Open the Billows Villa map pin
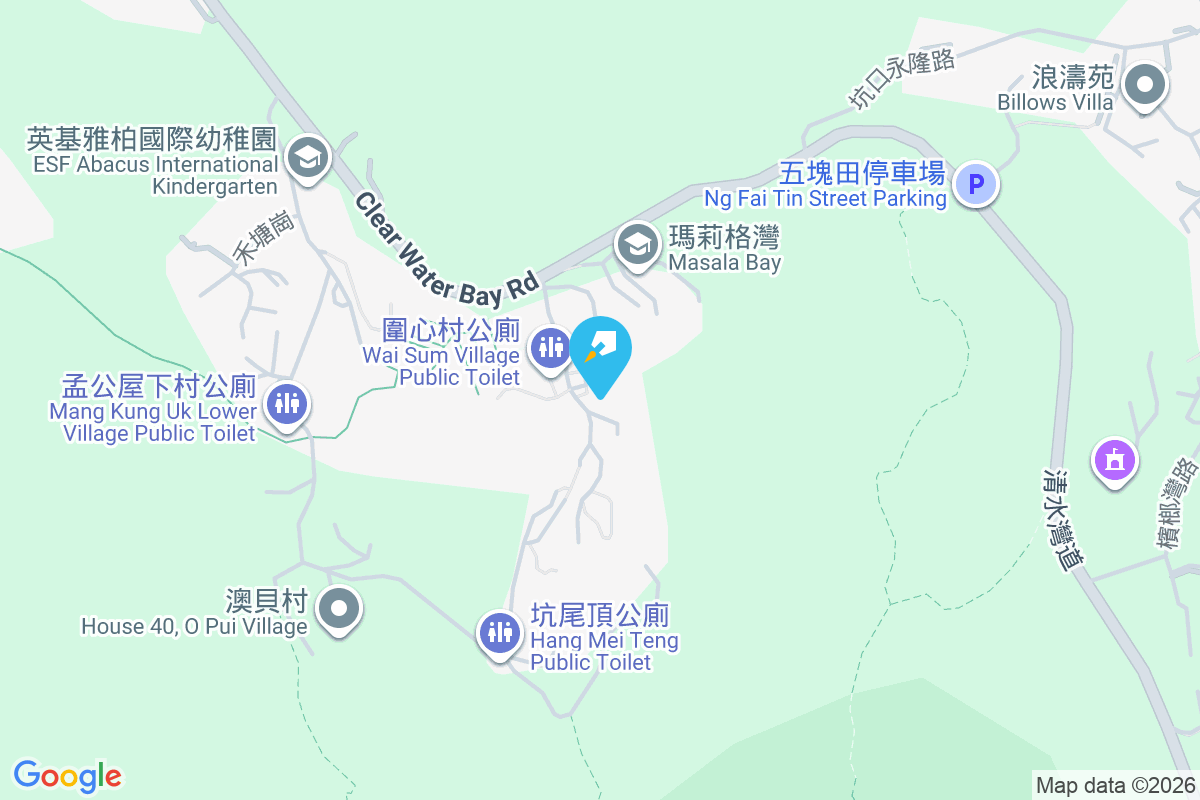Screen dimensions: 1200x800 (x=1145, y=85)
